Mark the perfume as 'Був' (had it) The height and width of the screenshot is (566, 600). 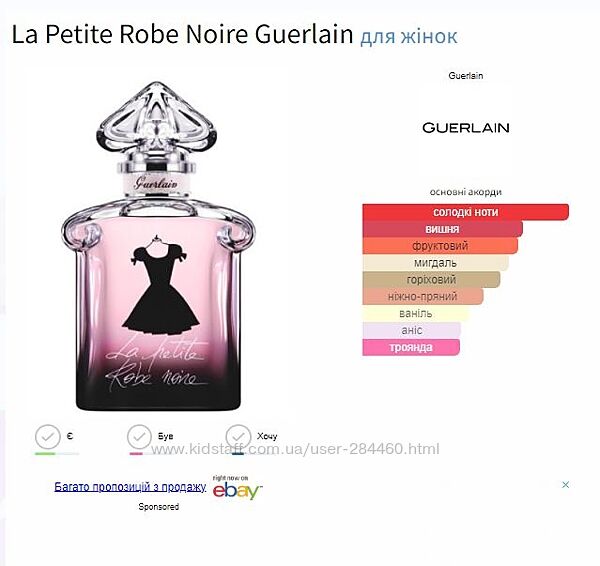tap(140, 437)
